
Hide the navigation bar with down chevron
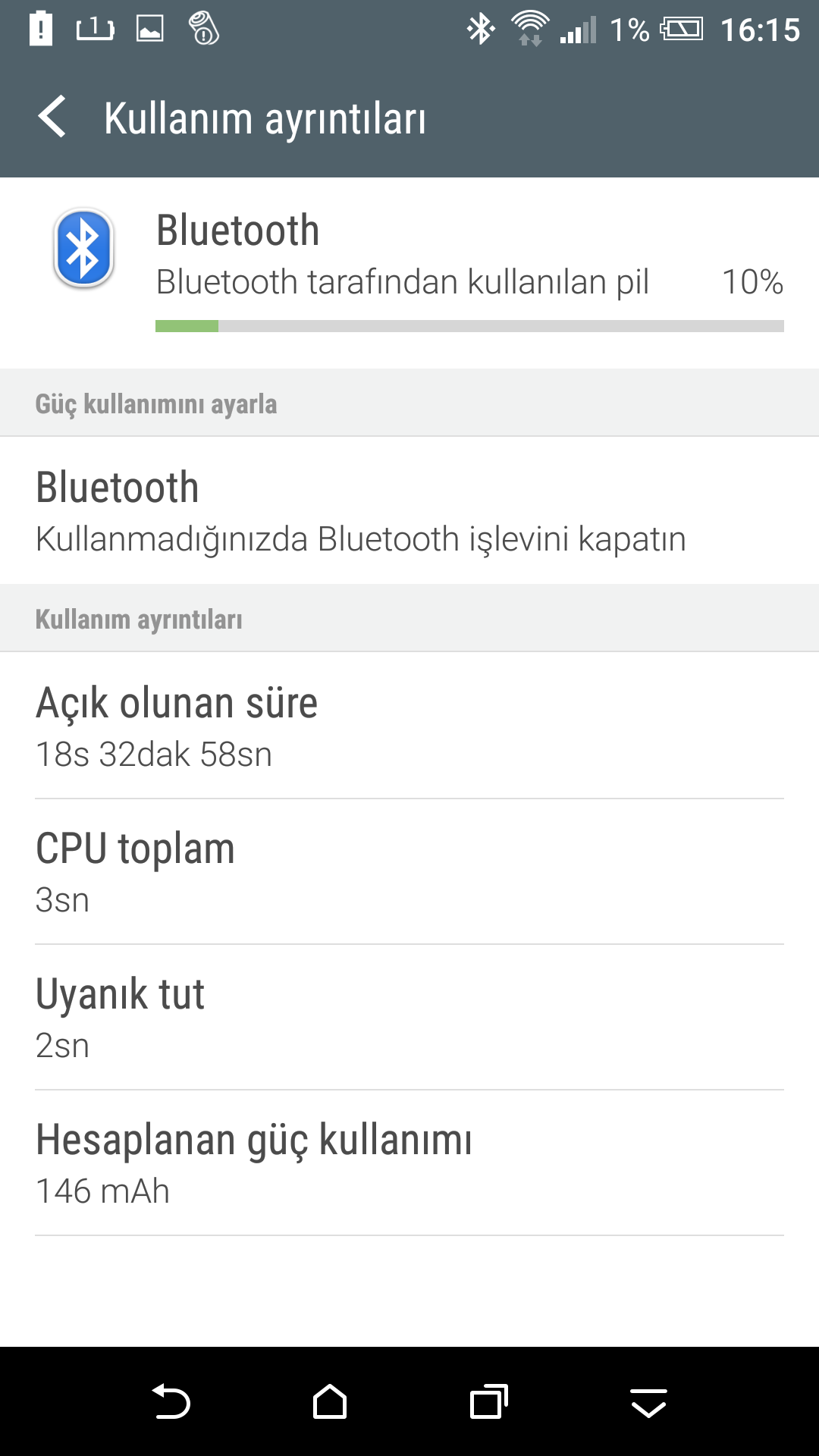click(x=649, y=1403)
